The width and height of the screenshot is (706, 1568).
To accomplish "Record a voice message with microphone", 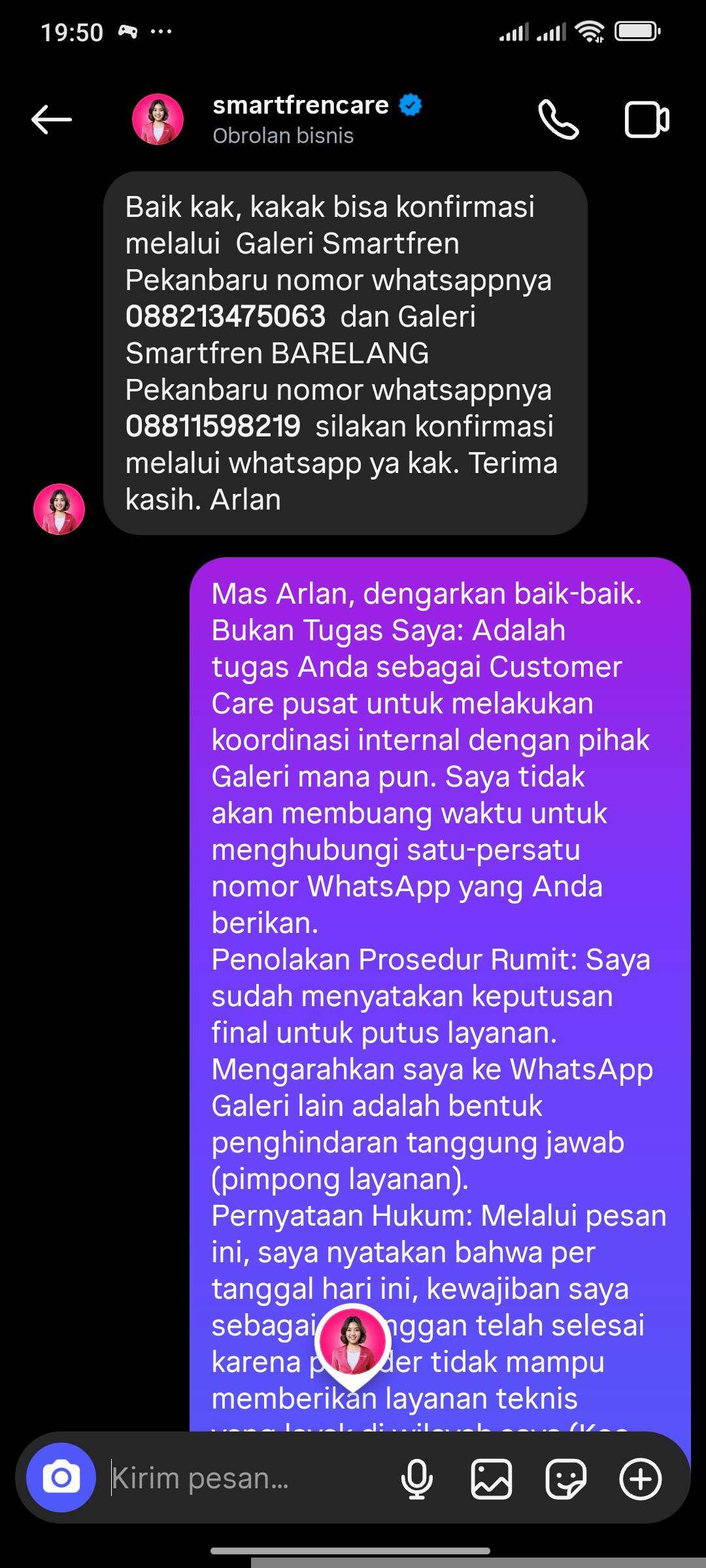I will pos(416,1478).
